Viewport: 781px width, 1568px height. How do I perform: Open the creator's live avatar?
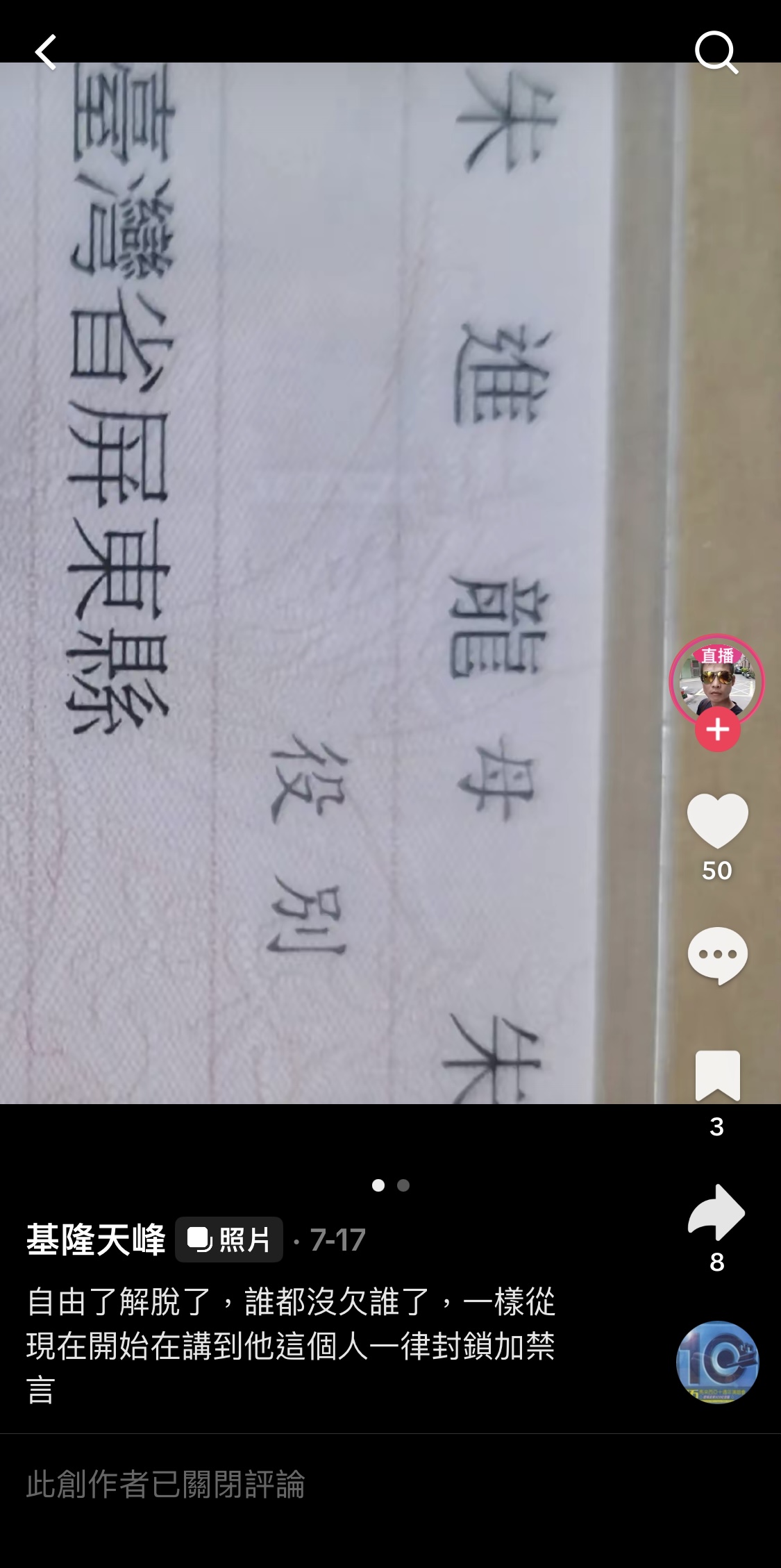pos(716,679)
